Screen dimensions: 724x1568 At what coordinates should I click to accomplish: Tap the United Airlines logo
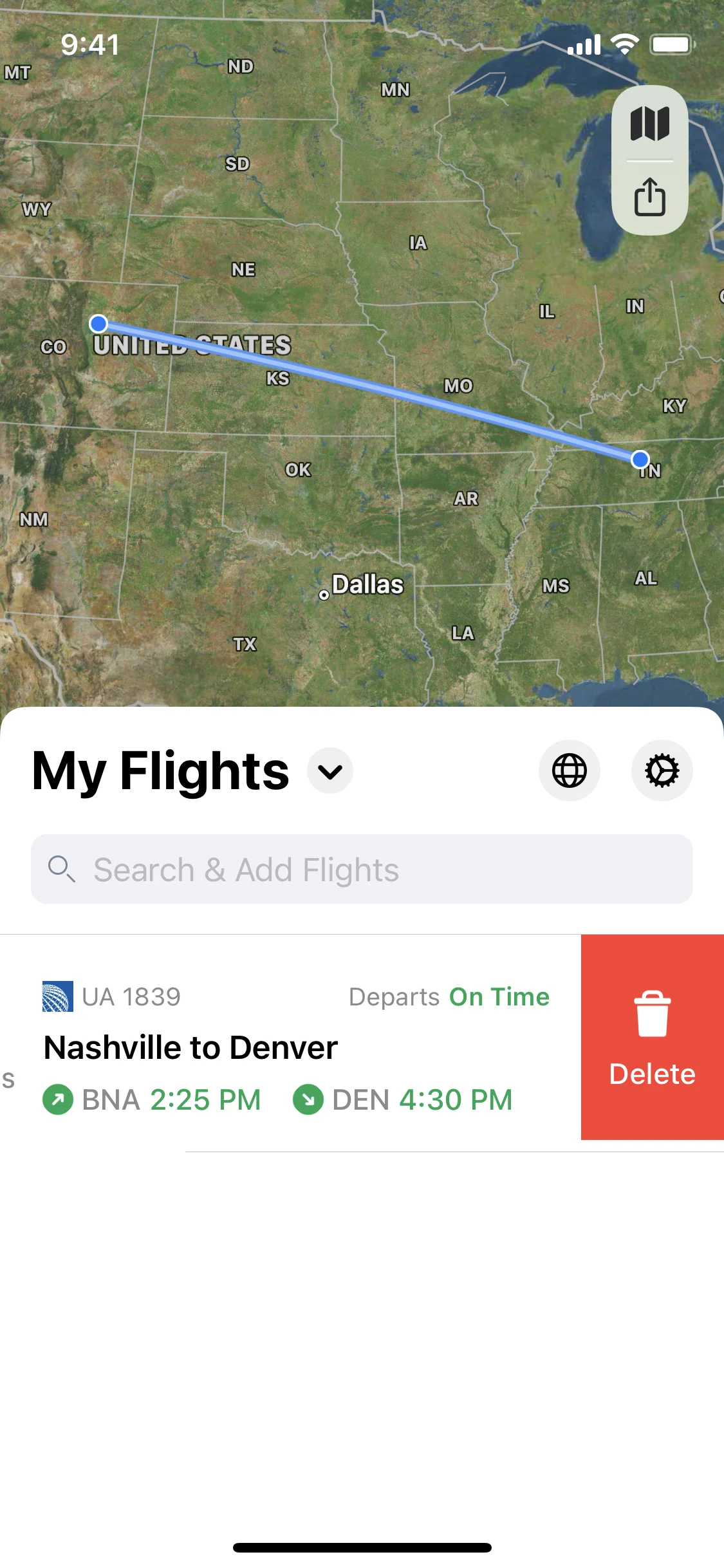click(x=59, y=996)
